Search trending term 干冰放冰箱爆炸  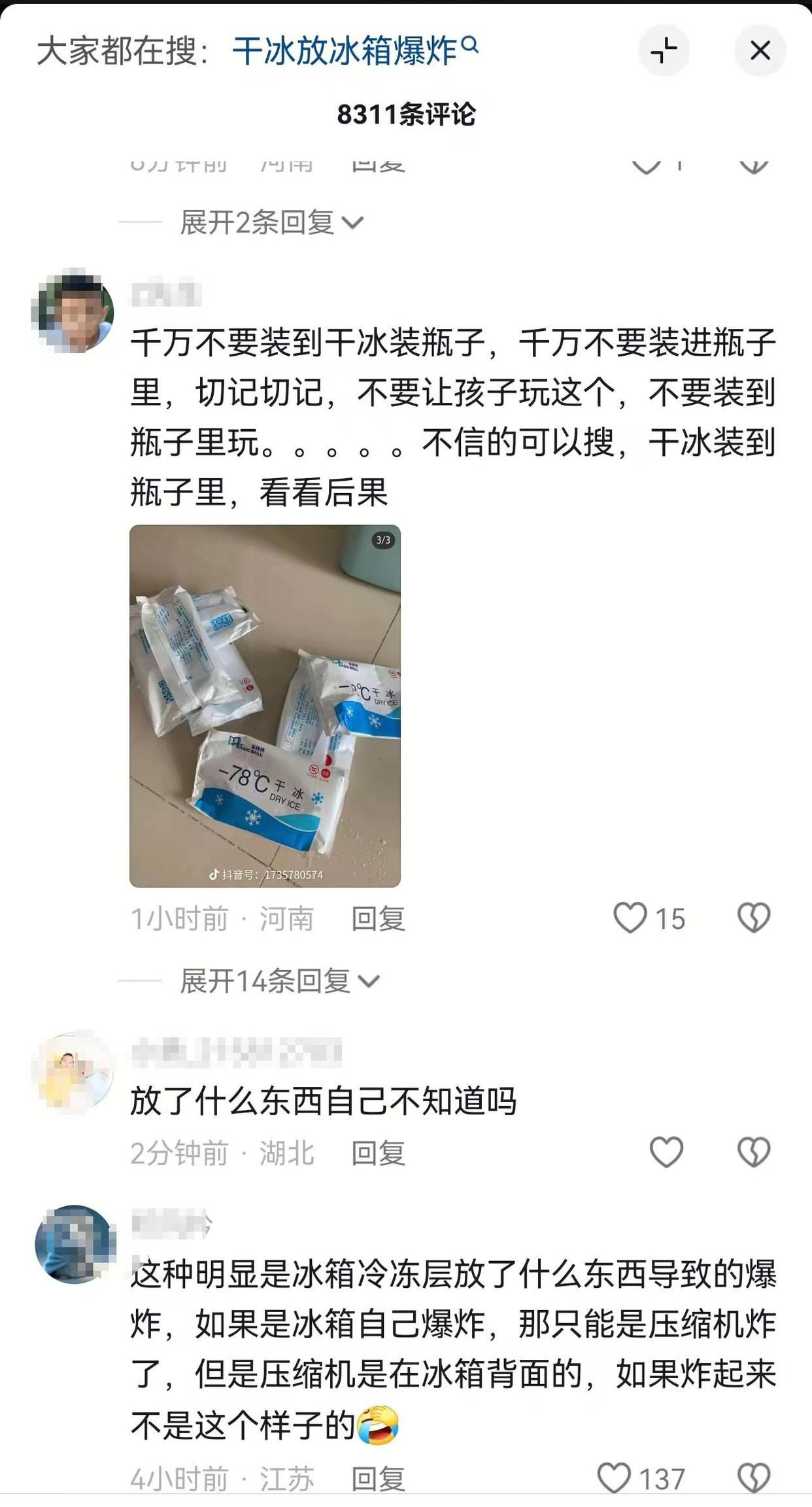pos(354,51)
